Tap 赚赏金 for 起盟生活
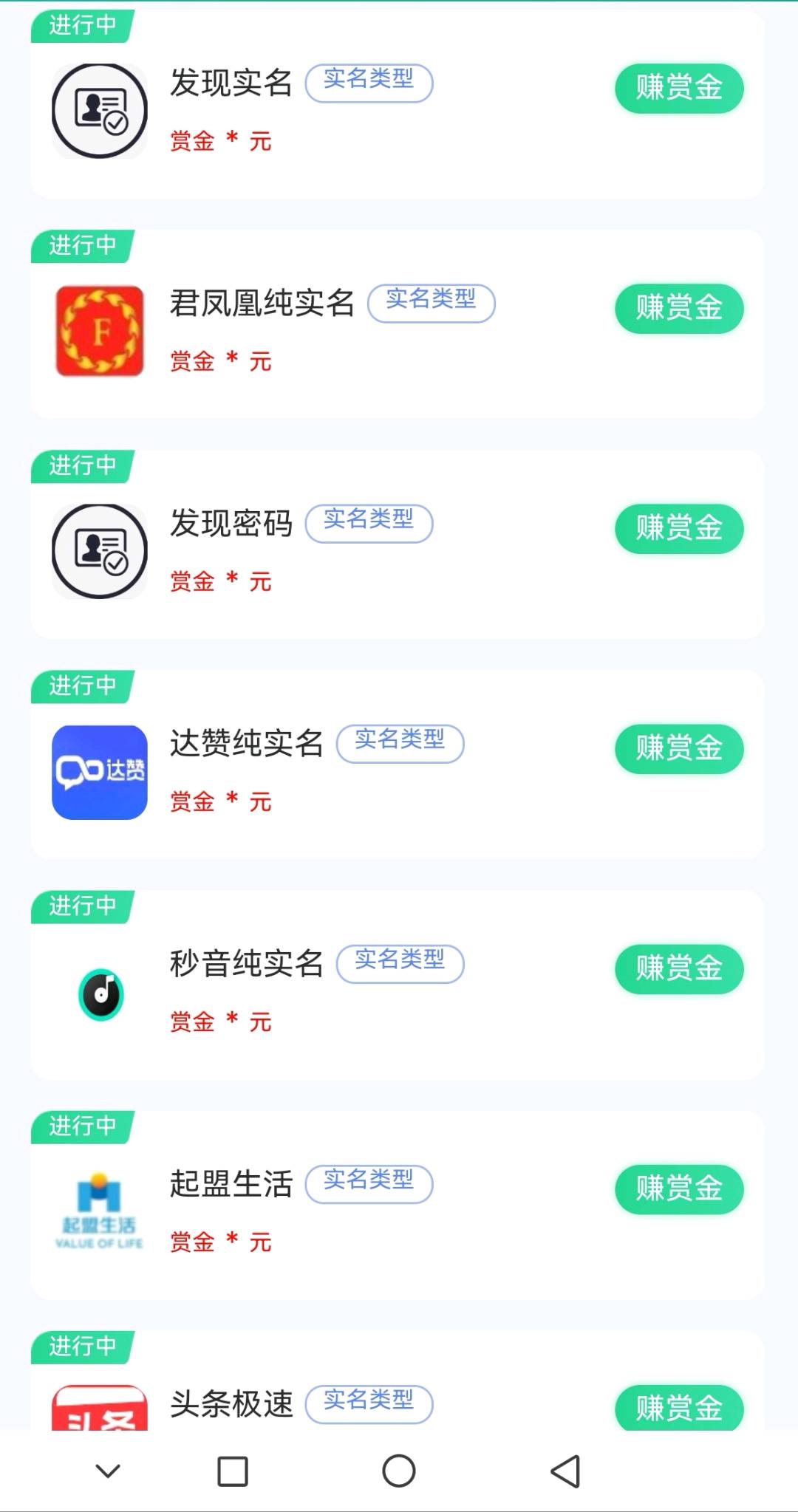The width and height of the screenshot is (798, 1512). [679, 1188]
